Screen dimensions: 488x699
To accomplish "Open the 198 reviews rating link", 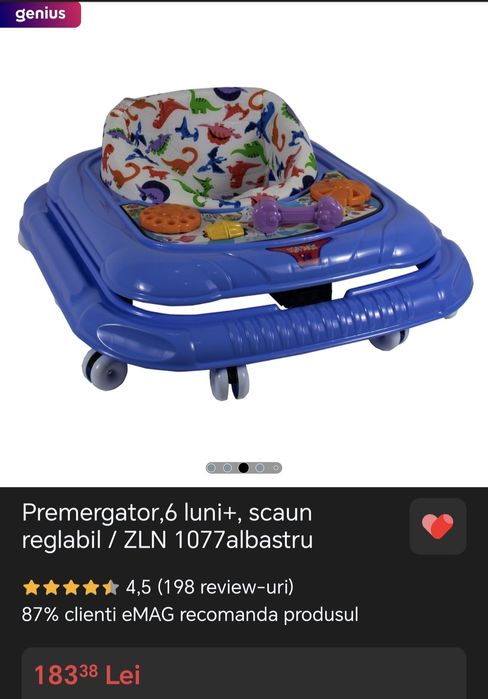I will 159,587.
